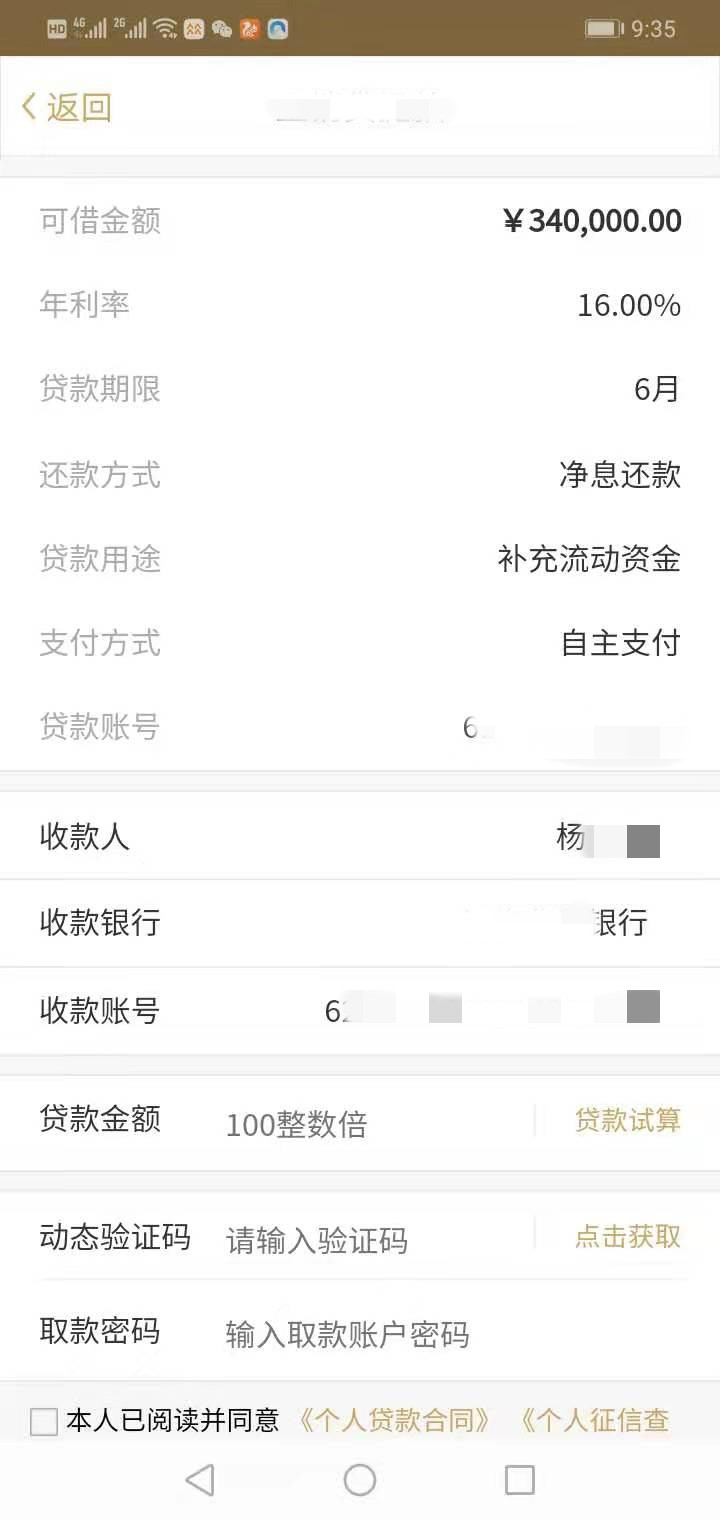Focus the 动态验证码 verification code field

pyautogui.click(x=375, y=1241)
